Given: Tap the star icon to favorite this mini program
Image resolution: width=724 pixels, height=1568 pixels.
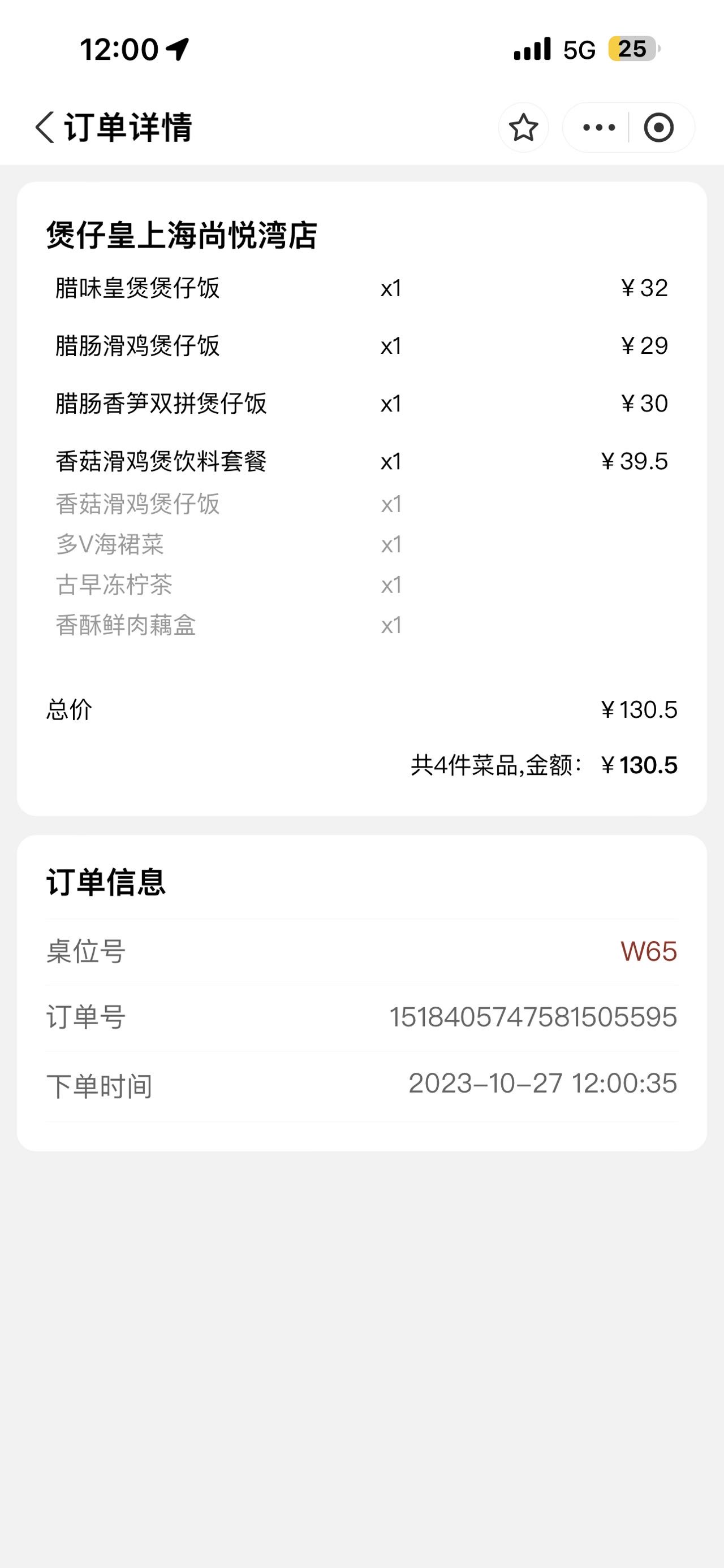Looking at the screenshot, I should click(523, 127).
